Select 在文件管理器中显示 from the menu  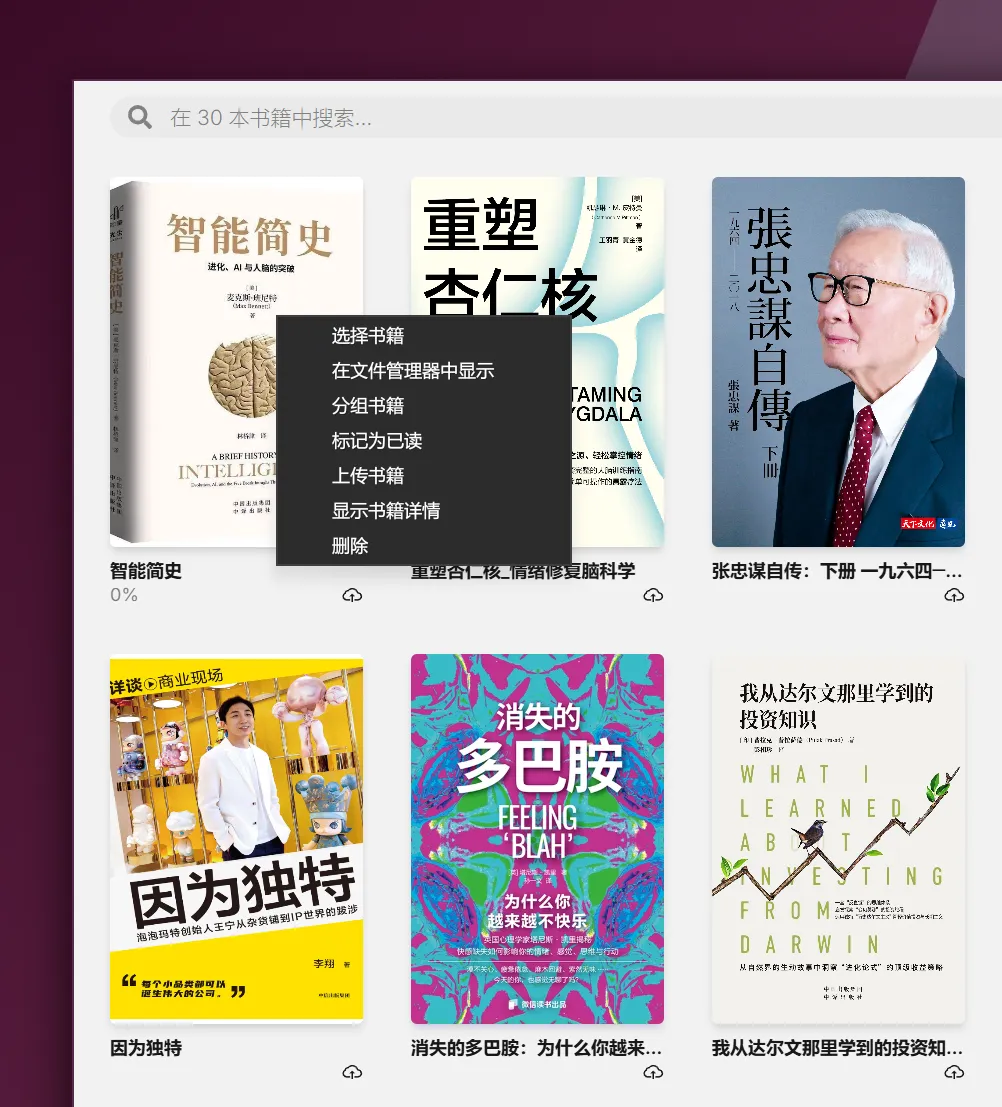[x=413, y=371]
